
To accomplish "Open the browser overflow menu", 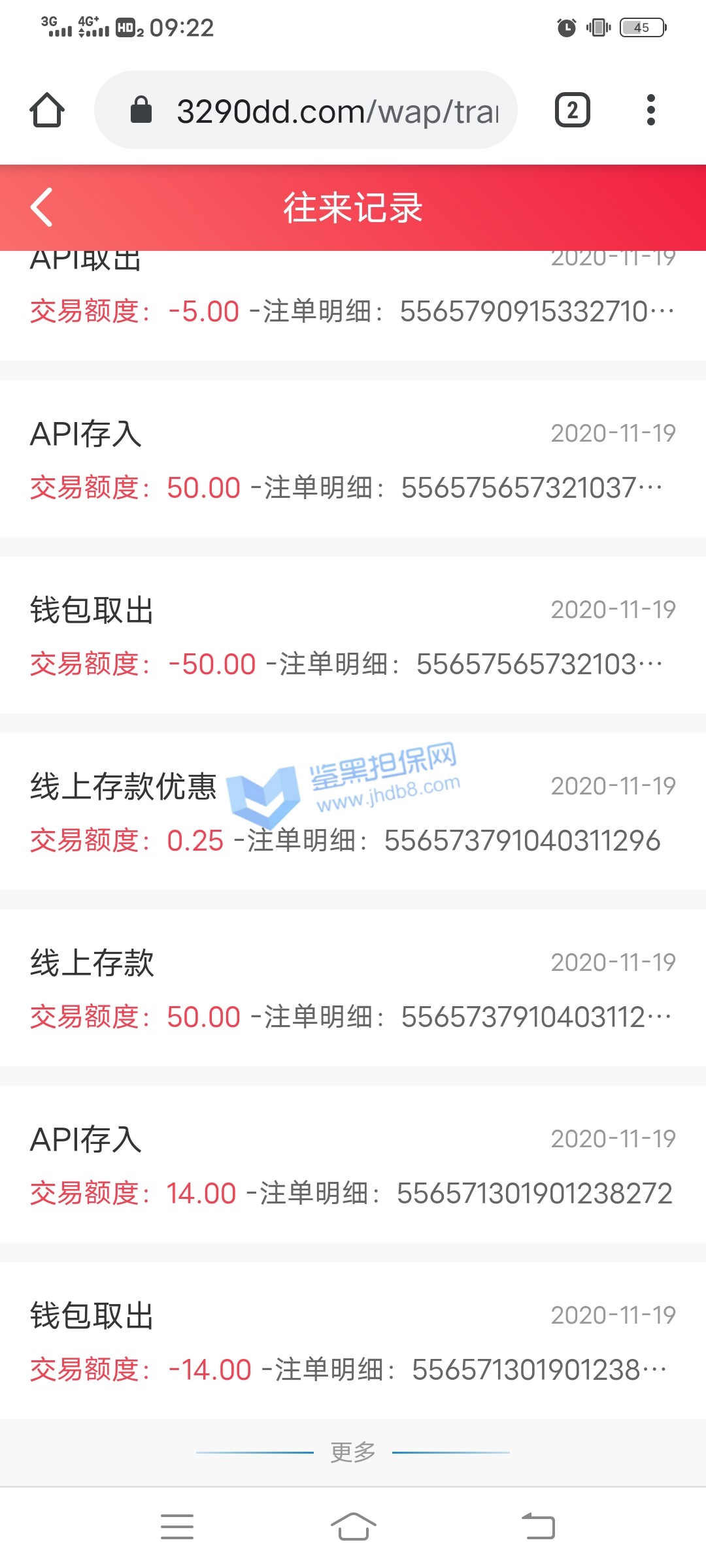I will [650, 110].
